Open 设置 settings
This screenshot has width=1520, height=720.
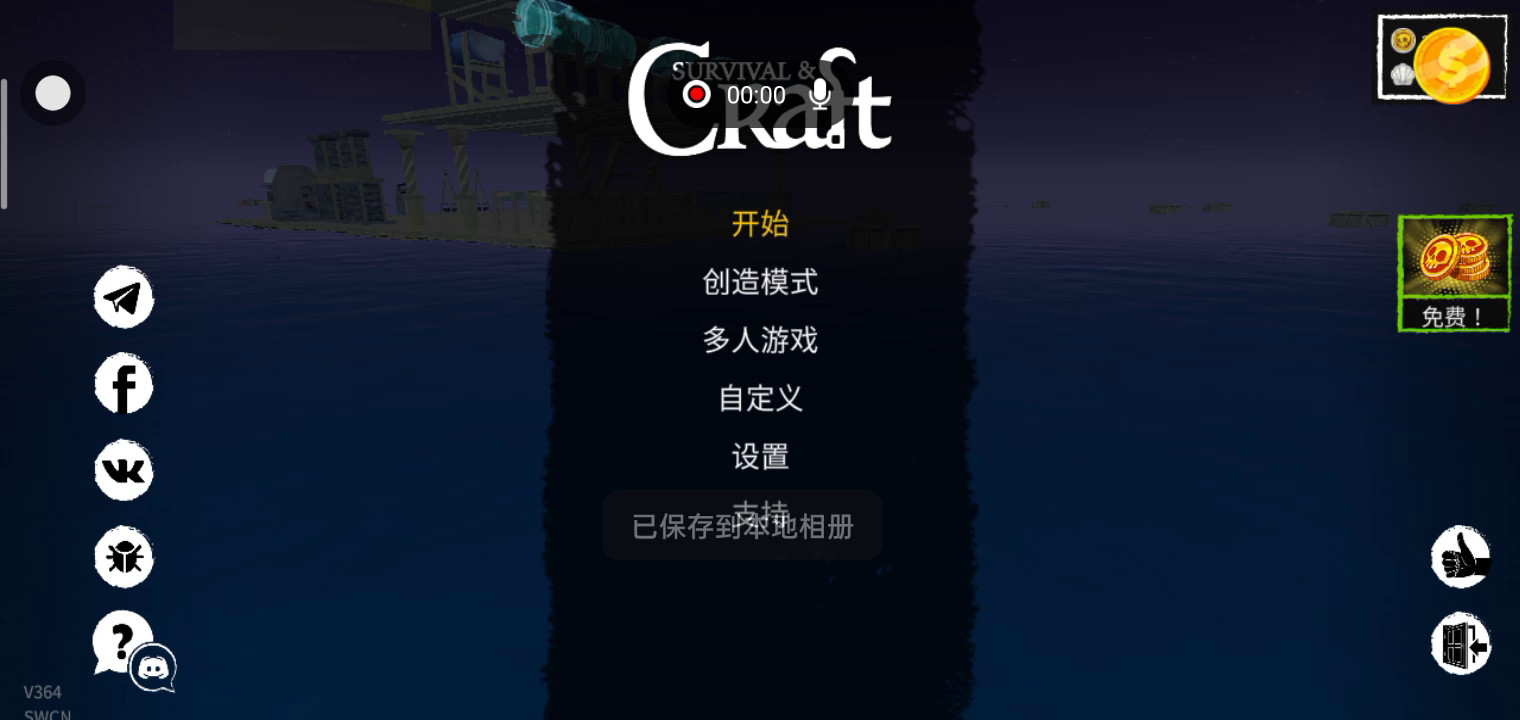click(760, 456)
